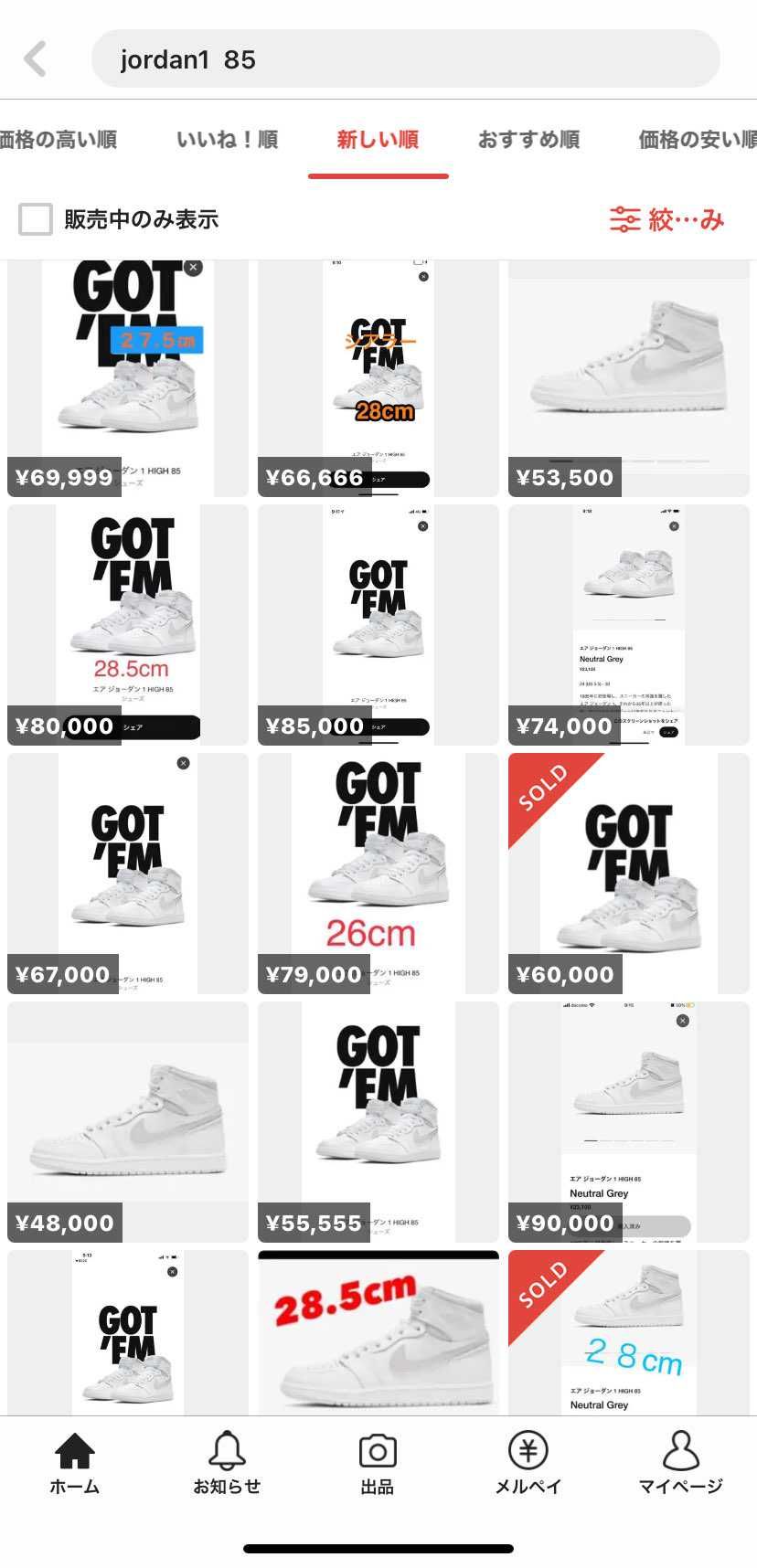
Task: Switch to the いいね！順 sort tab
Action: click(x=227, y=140)
